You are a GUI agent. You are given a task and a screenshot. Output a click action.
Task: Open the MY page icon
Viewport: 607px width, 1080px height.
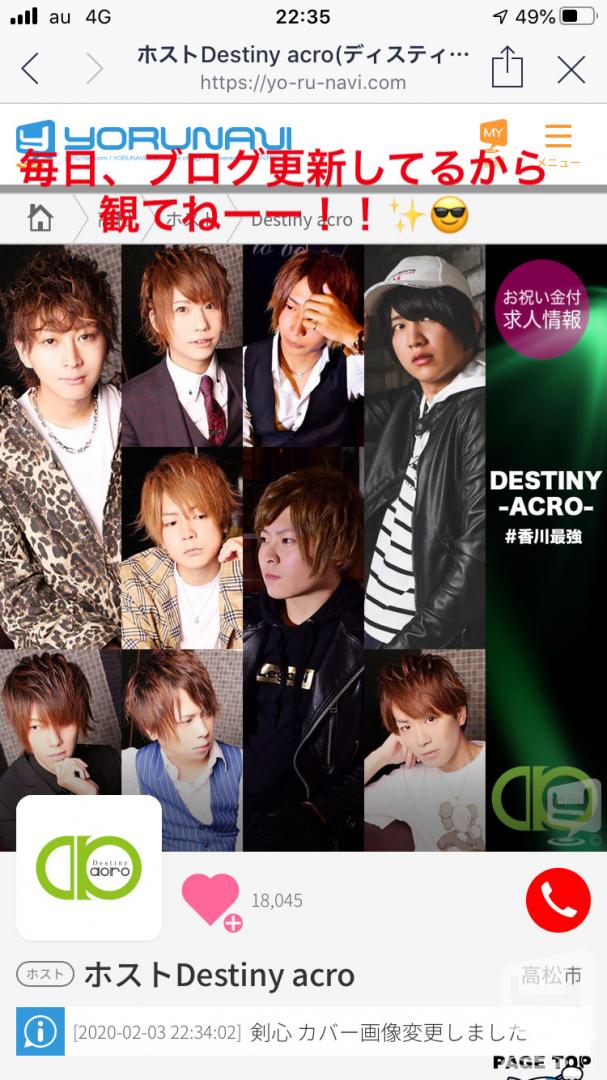click(493, 133)
